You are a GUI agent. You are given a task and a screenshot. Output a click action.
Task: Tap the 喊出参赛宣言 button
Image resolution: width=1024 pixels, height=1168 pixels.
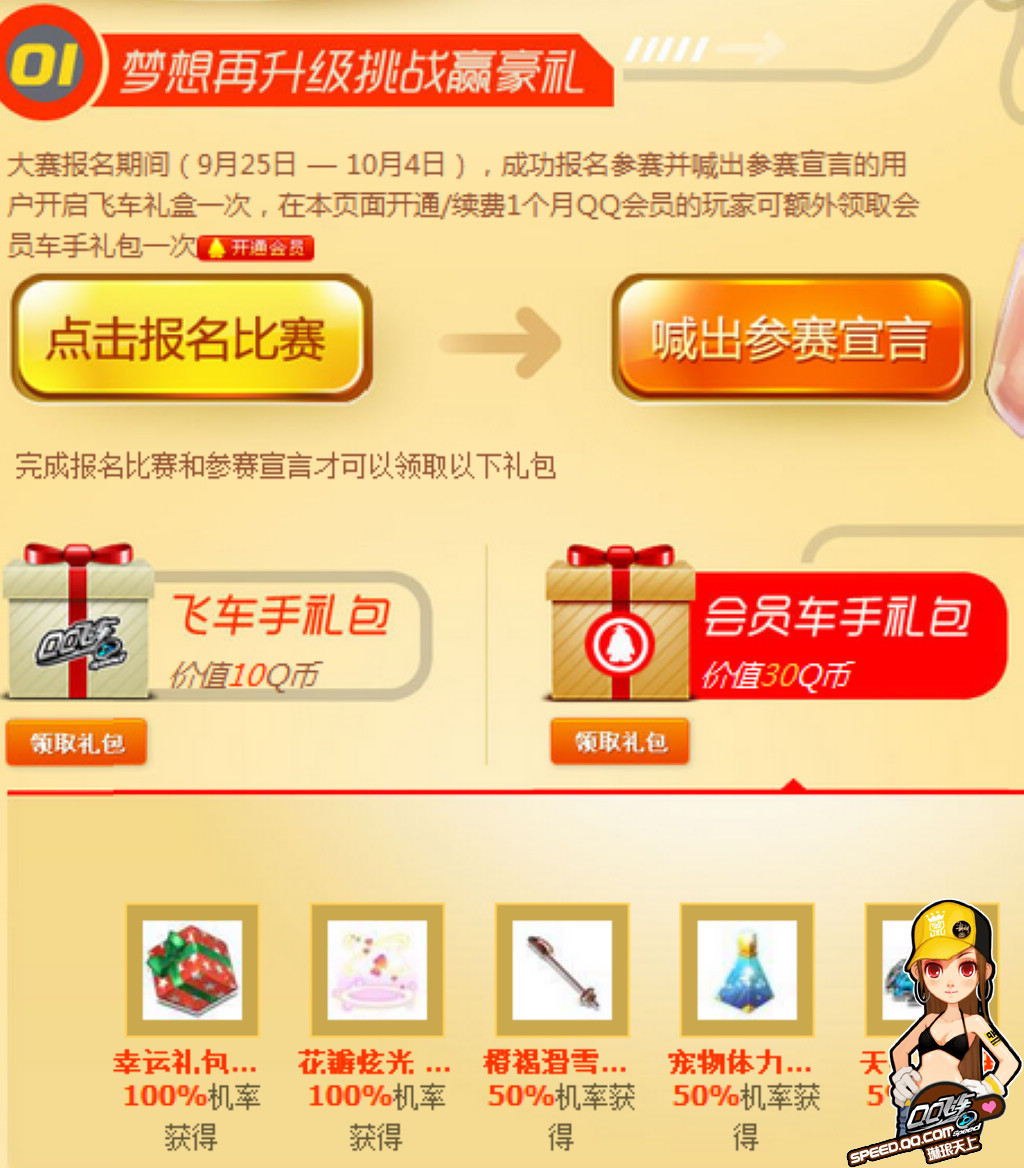click(790, 338)
